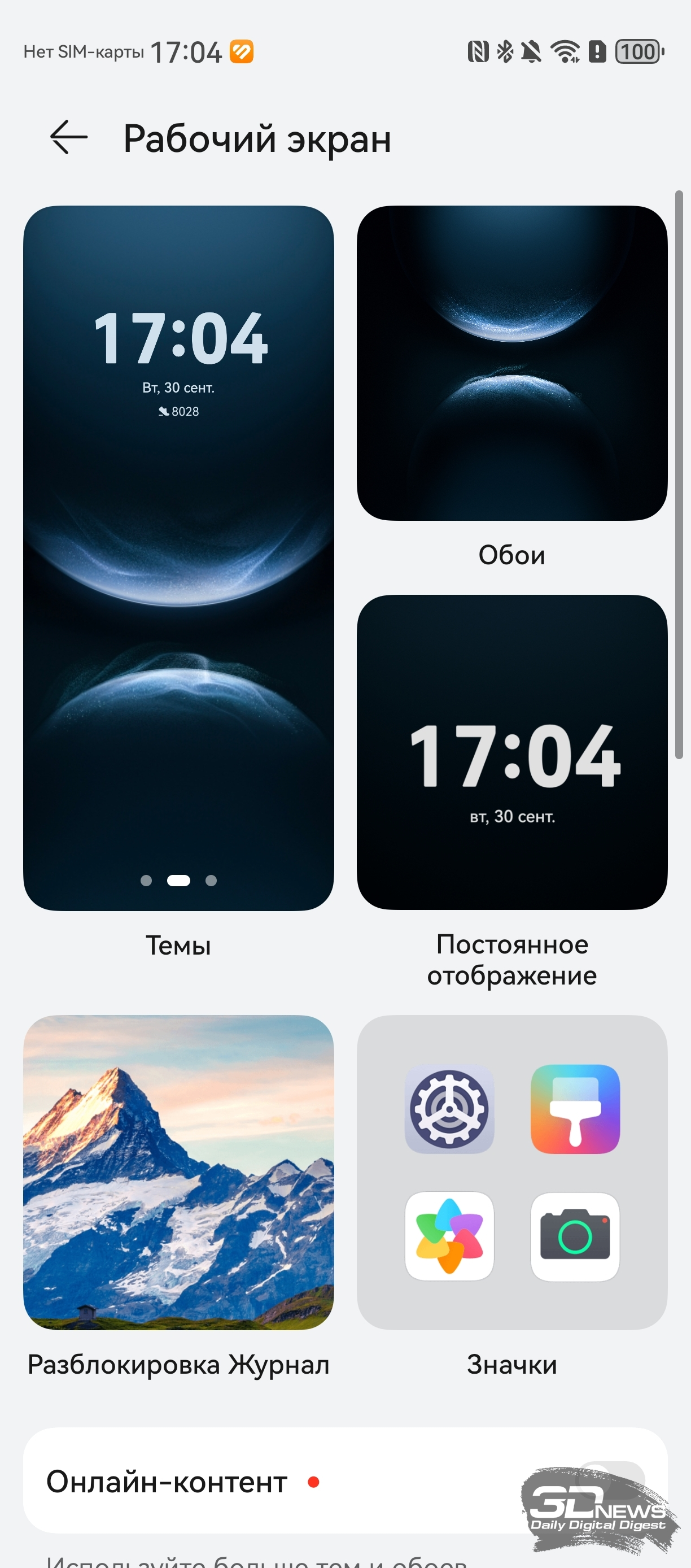The width and height of the screenshot is (691, 1568).
Task: Open the Значки icons tile
Action: (511, 1173)
